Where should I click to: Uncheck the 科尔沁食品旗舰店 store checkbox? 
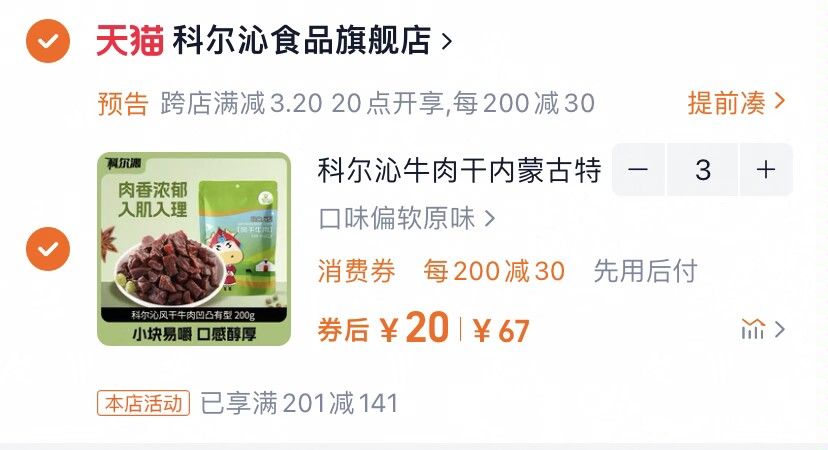pos(48,41)
